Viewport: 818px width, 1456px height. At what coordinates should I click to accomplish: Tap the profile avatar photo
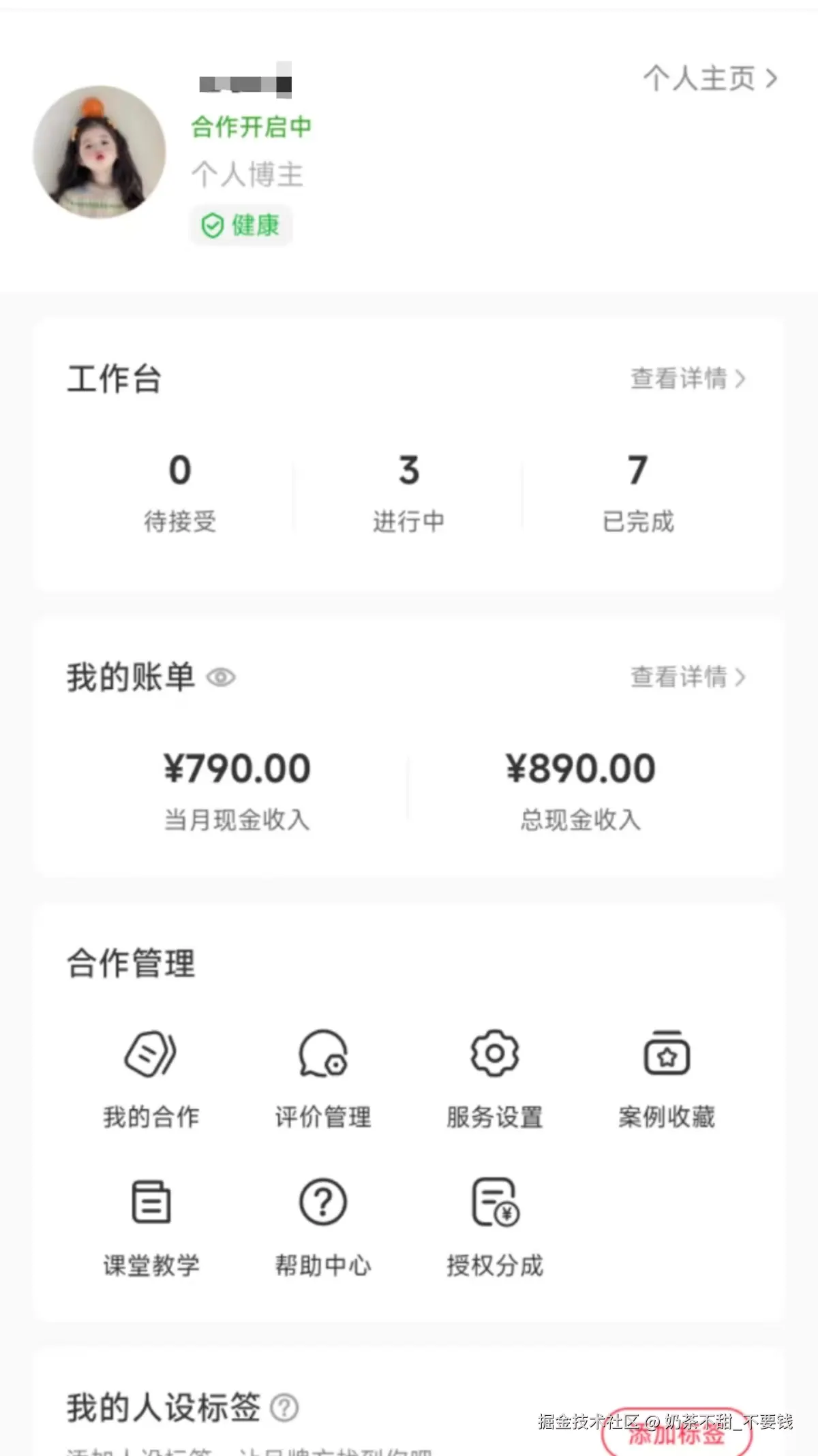[x=100, y=152]
